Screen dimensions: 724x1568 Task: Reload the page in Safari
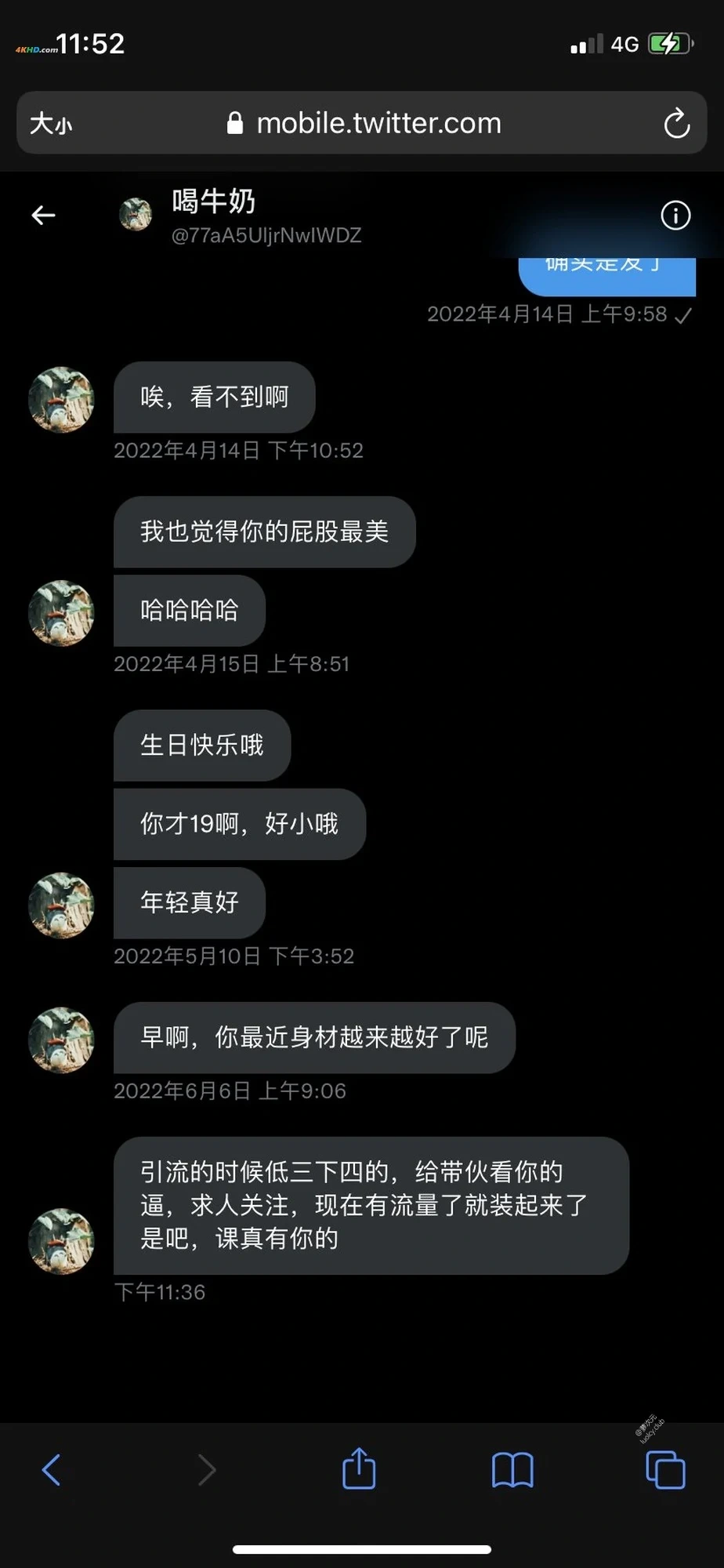click(x=676, y=123)
